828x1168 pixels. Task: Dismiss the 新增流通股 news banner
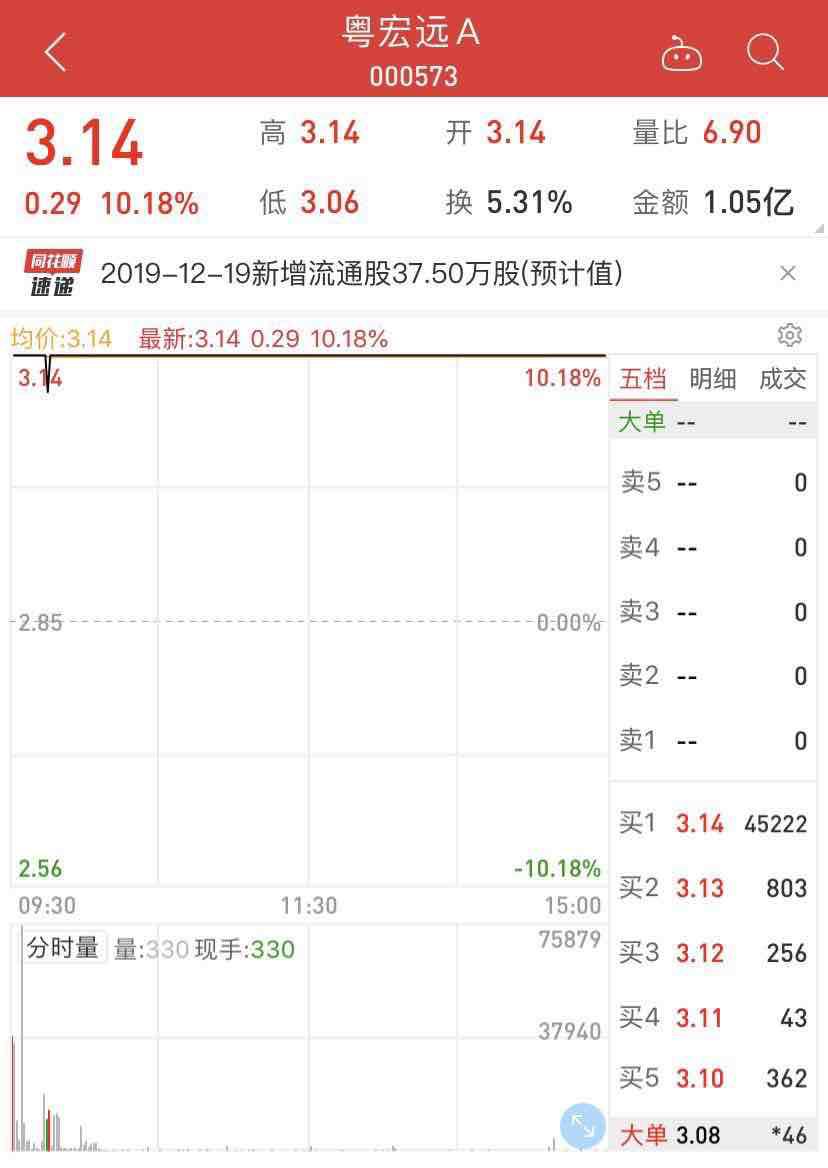pos(788,272)
